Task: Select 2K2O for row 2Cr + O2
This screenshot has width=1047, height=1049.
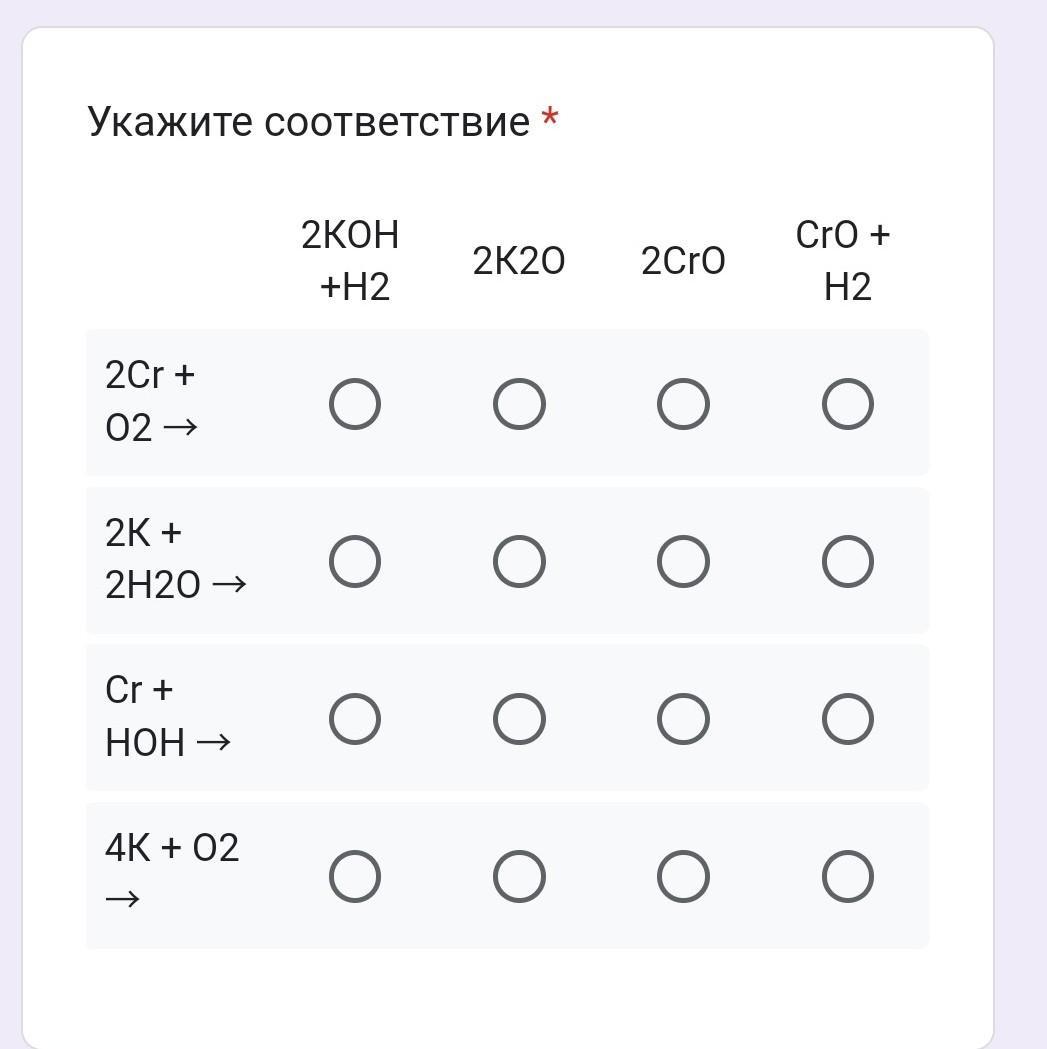Action: [519, 404]
